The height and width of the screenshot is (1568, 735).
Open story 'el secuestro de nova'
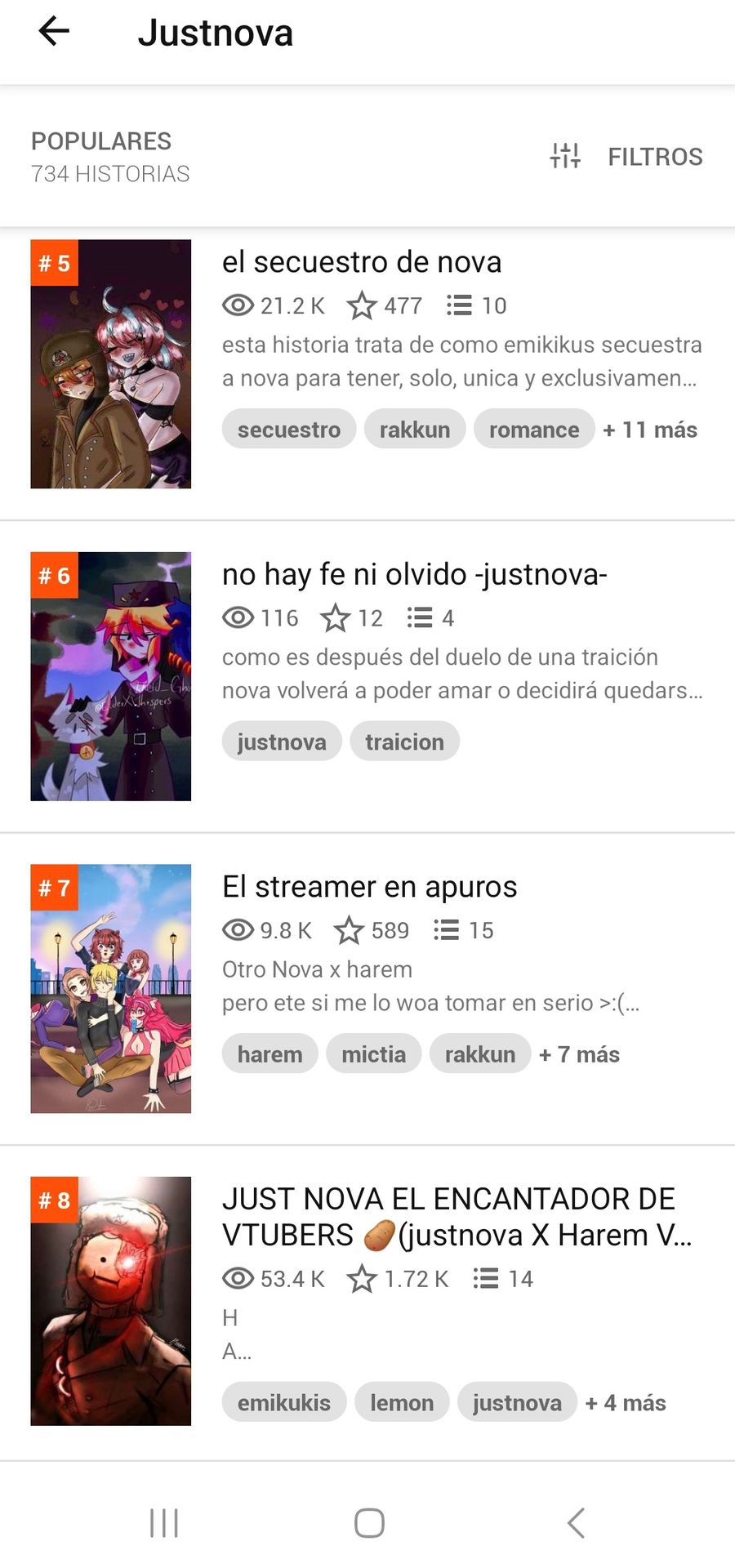[362, 262]
